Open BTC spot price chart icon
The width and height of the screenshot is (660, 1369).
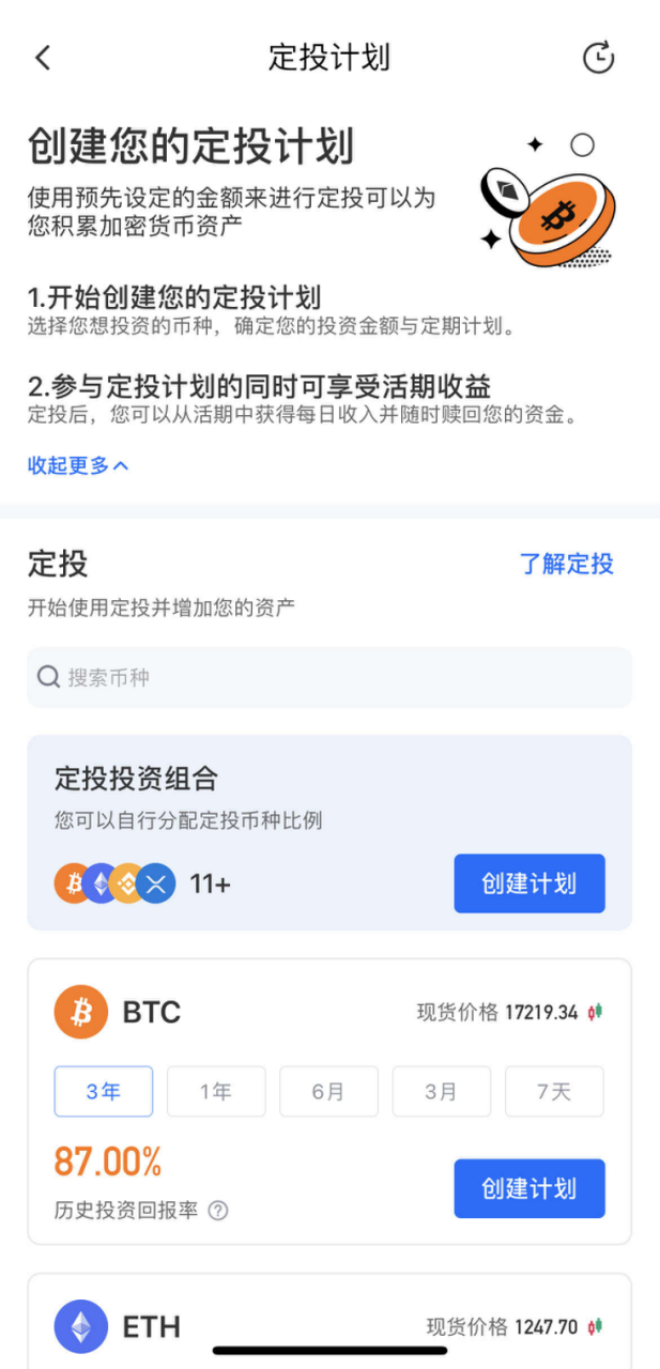(595, 1012)
